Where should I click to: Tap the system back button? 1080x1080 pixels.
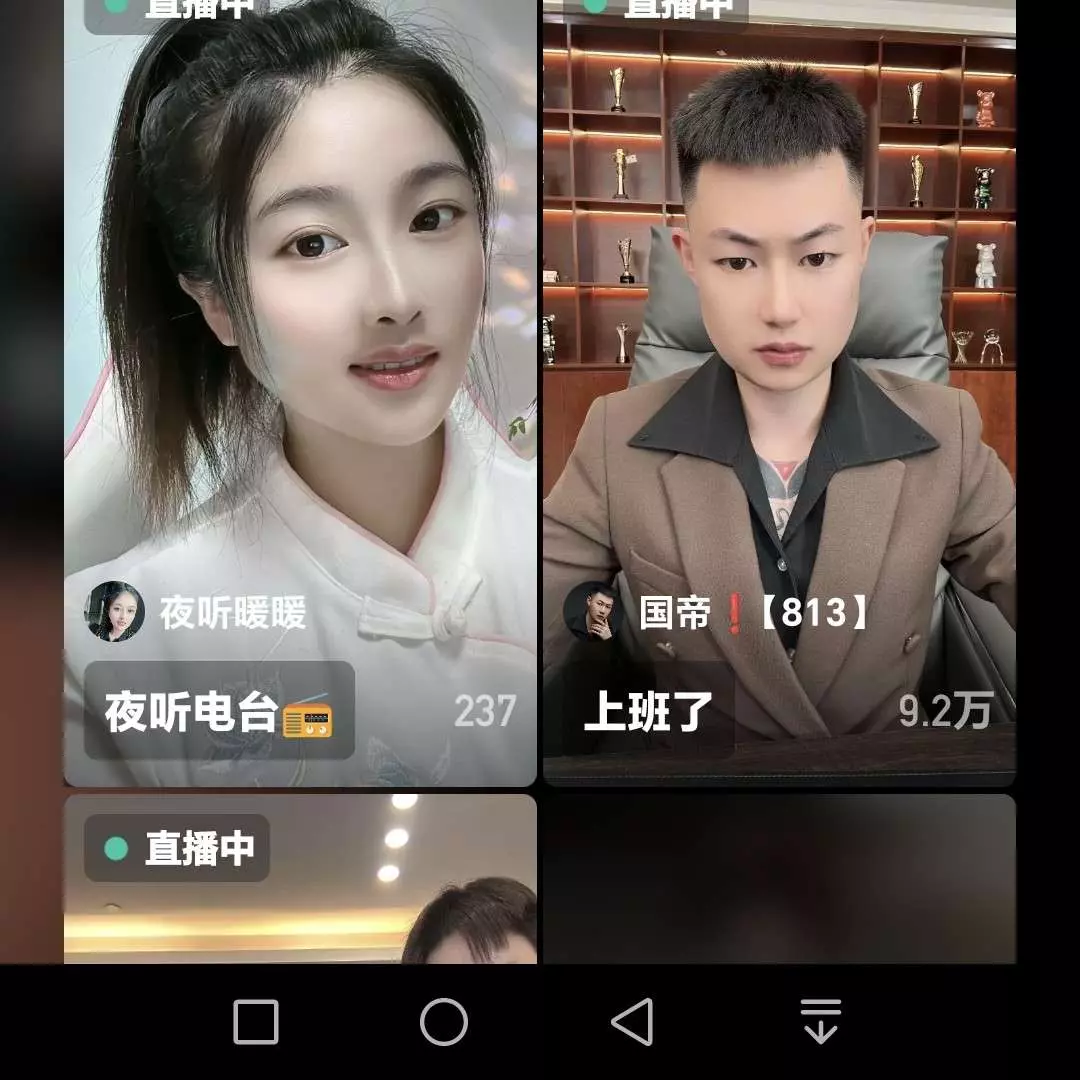(632, 1022)
